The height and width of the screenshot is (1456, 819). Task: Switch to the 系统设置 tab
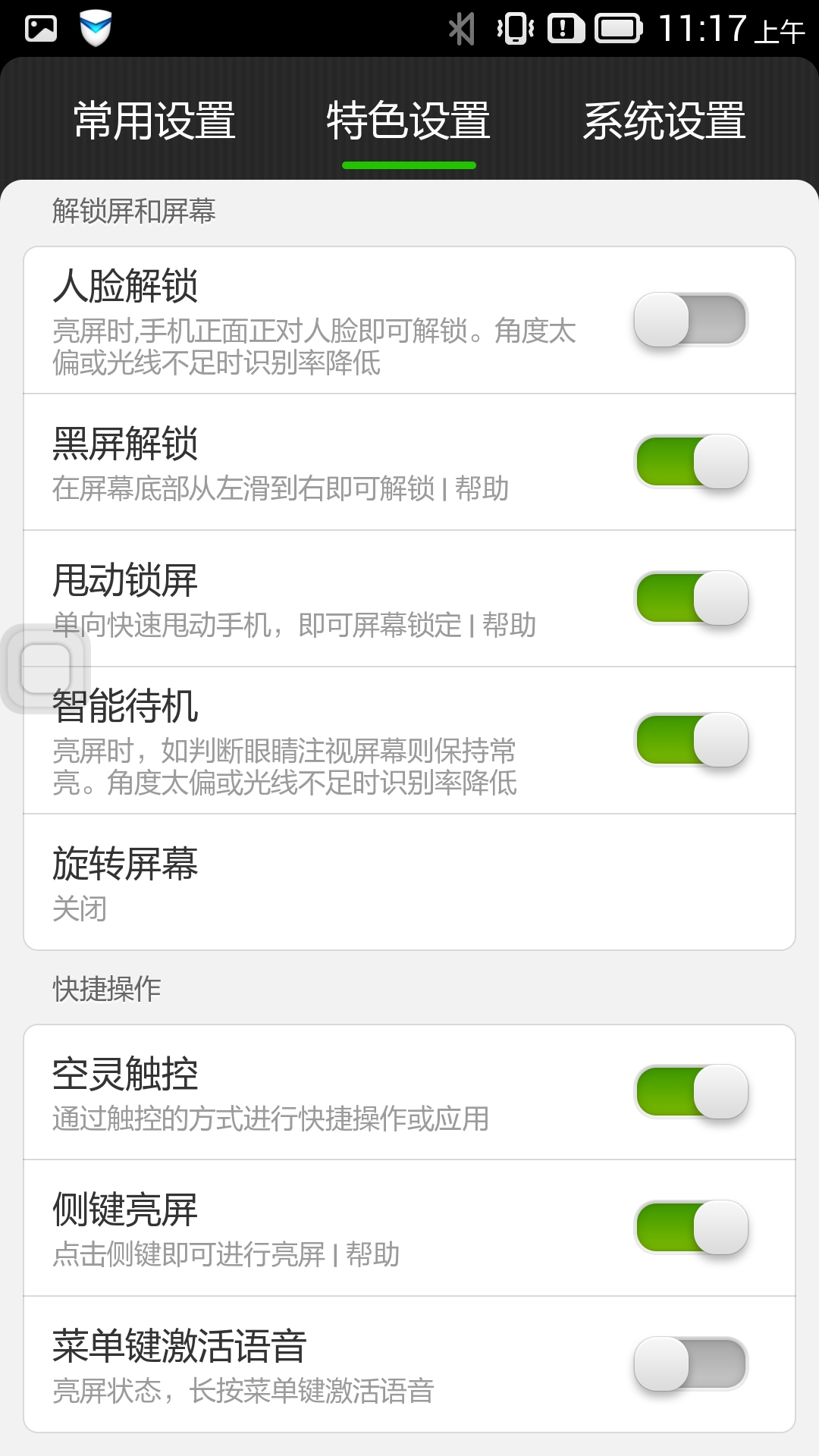click(x=664, y=121)
